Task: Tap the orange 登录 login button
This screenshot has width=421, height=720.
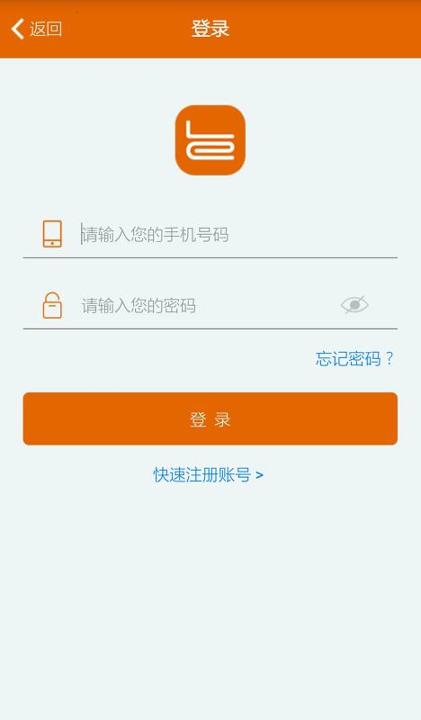Action: [210, 419]
